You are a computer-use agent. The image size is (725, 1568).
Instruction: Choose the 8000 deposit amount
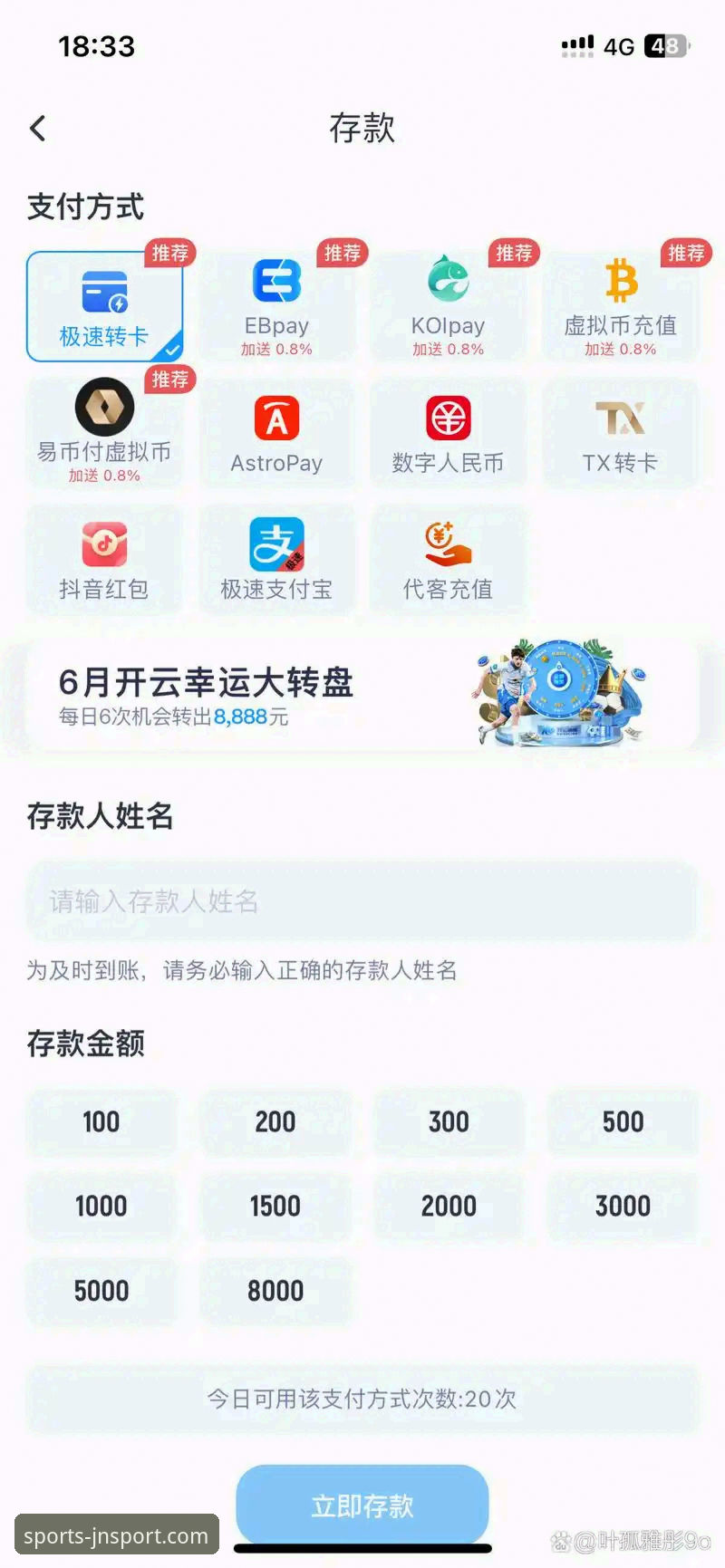pyautogui.click(x=275, y=1291)
